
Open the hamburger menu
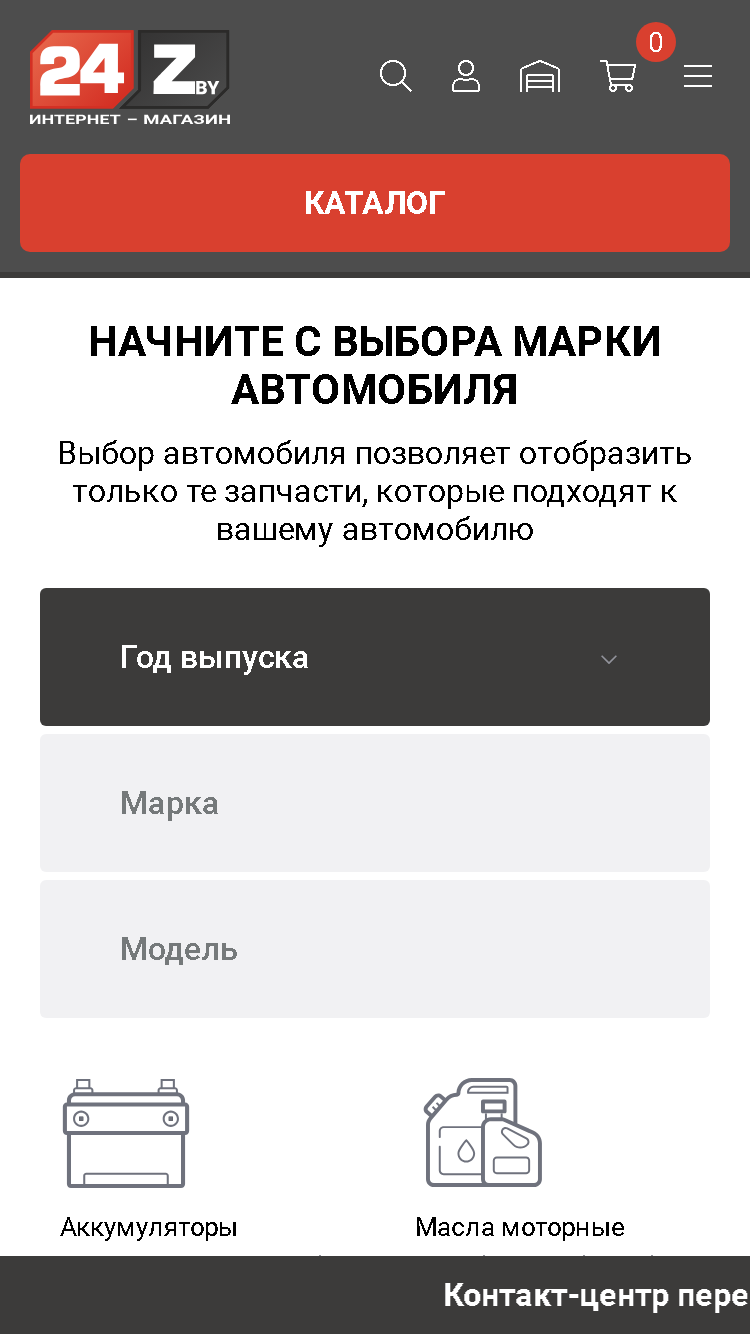tap(698, 76)
